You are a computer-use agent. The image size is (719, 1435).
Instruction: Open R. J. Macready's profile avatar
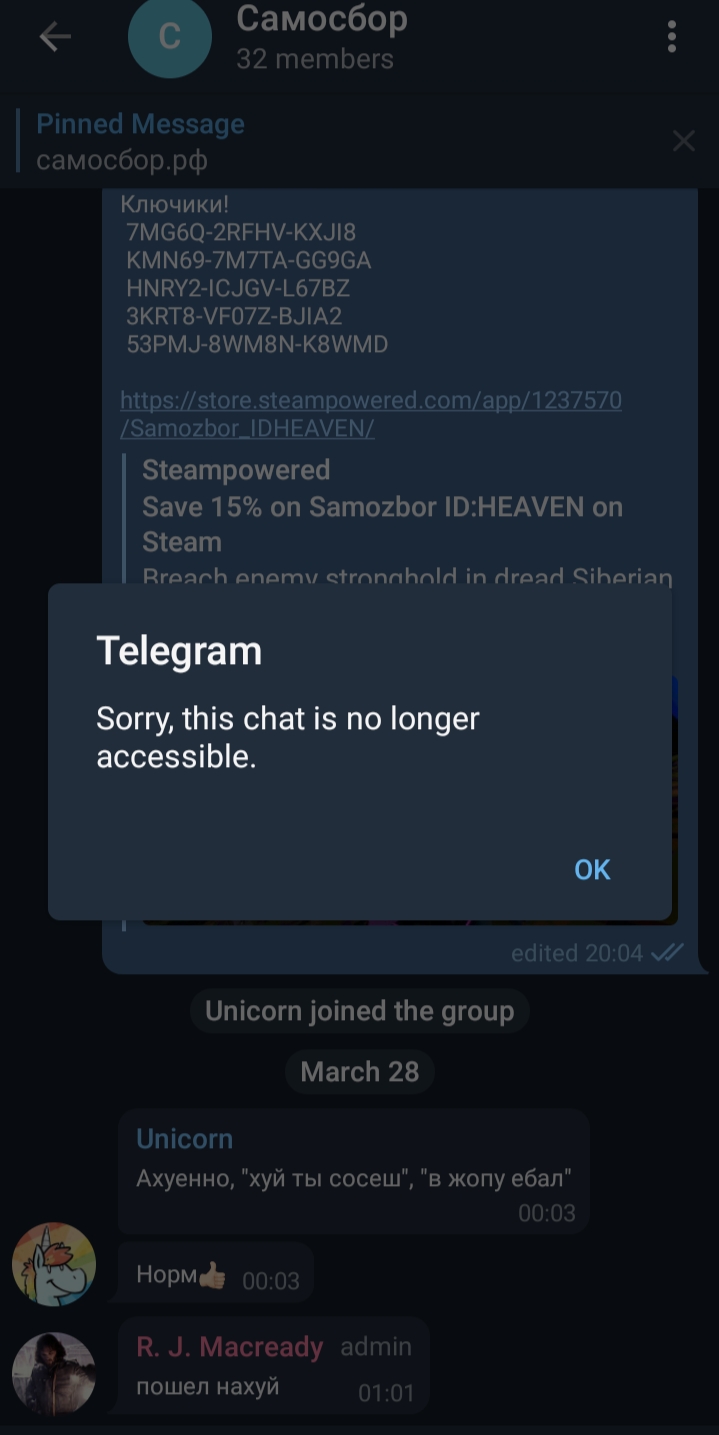click(x=54, y=1373)
